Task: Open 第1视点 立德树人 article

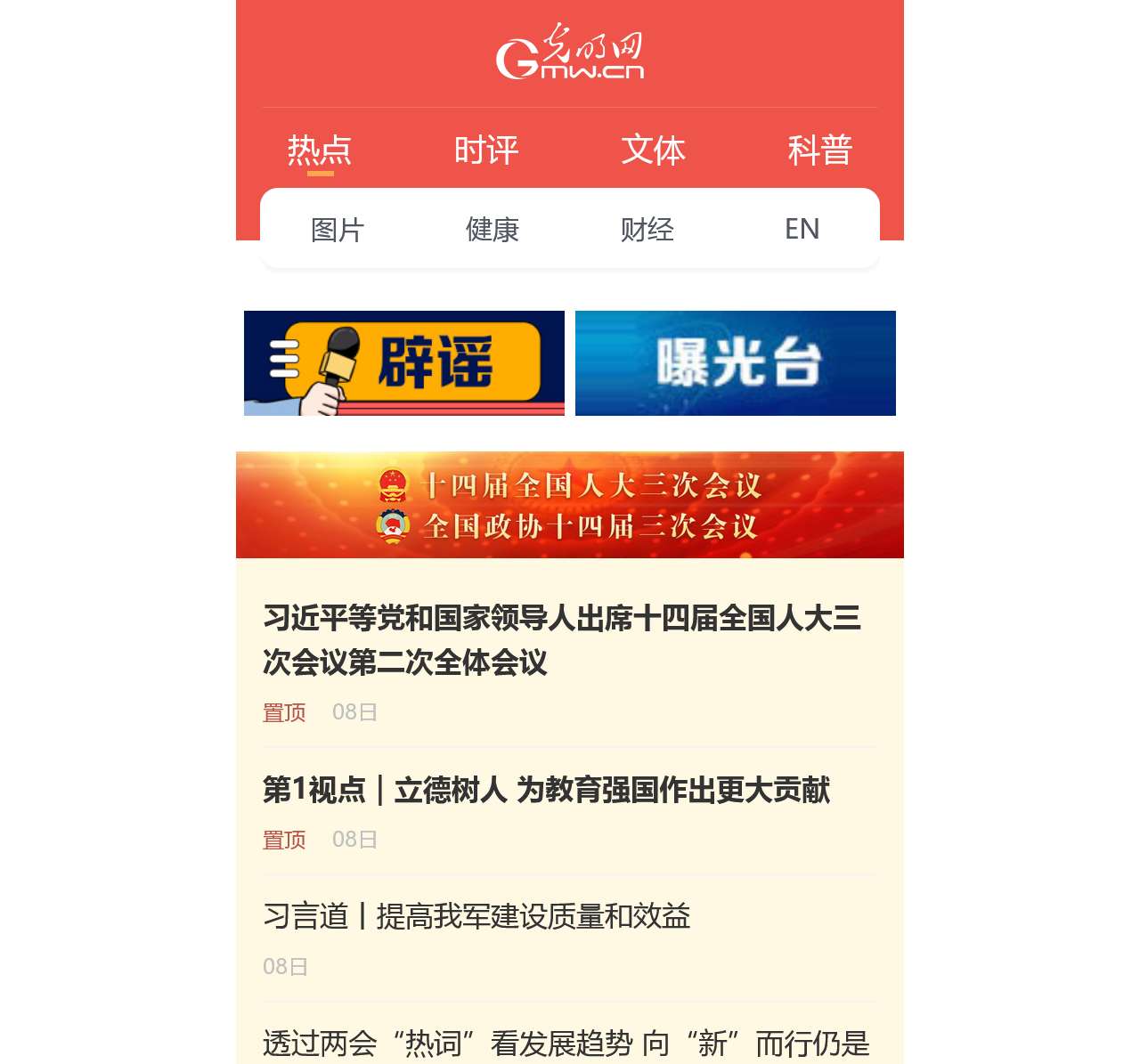Action: point(546,790)
